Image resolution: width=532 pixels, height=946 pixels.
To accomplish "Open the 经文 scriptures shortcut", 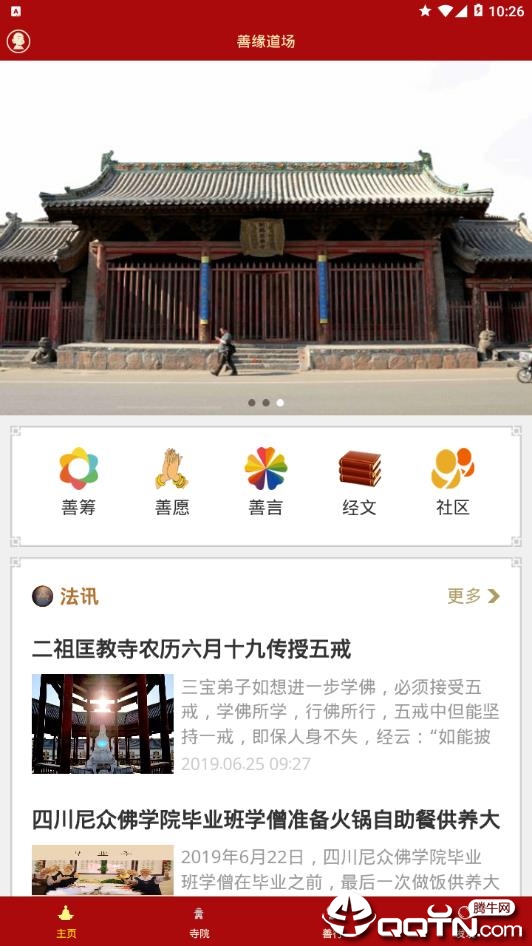I will click(x=359, y=481).
